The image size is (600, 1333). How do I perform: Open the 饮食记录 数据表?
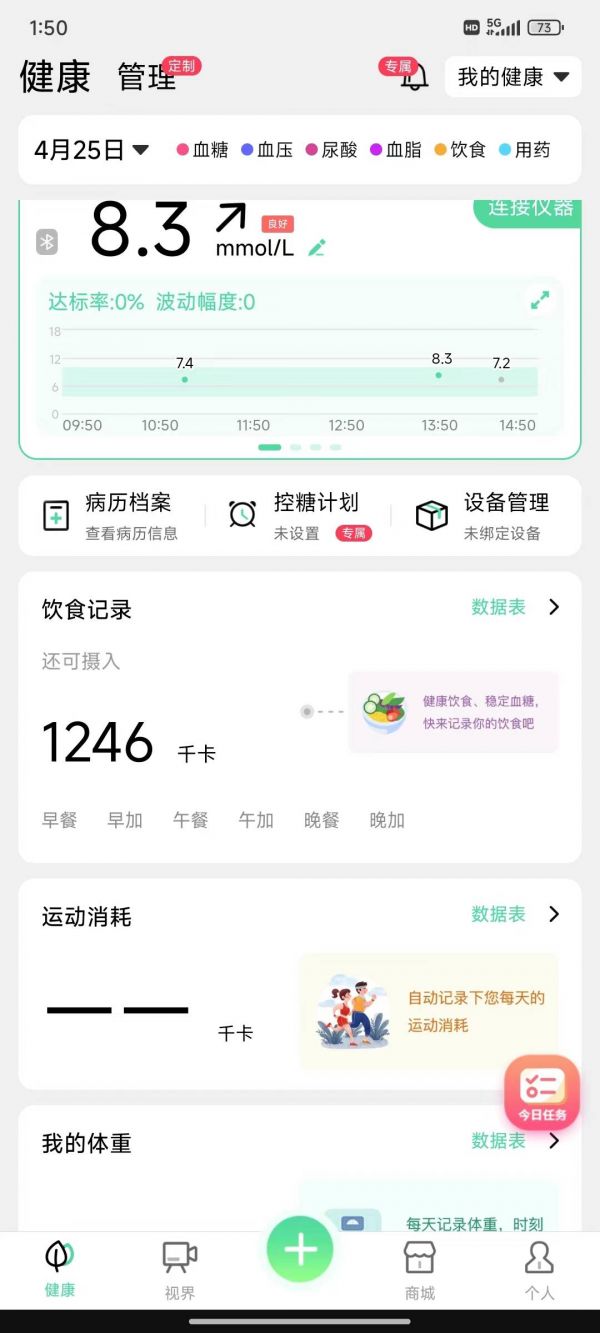tap(514, 607)
